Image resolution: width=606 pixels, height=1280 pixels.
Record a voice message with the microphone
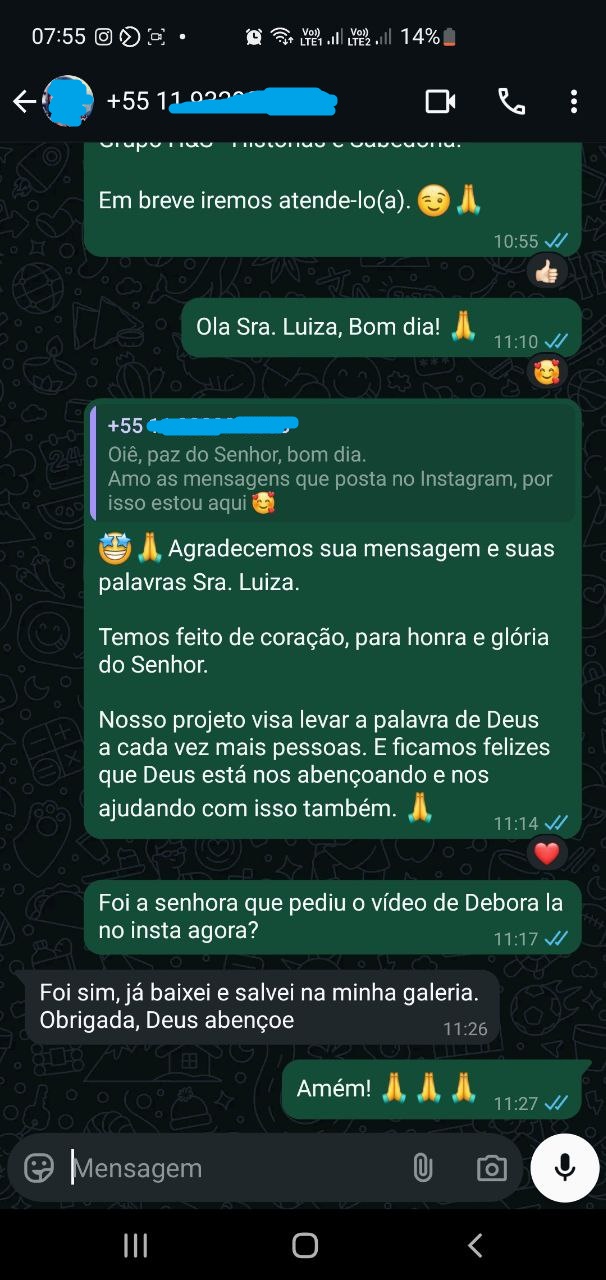(x=564, y=1167)
